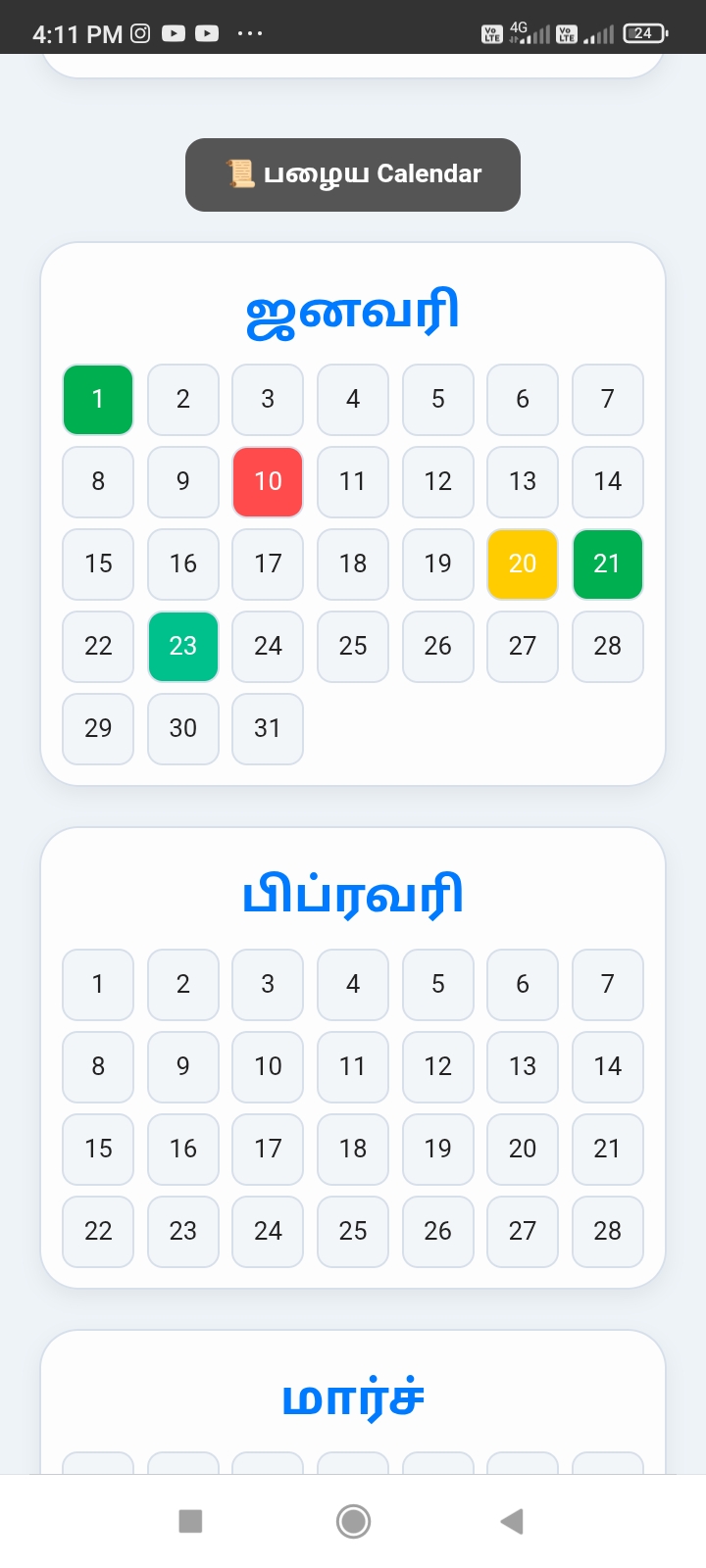
Task: Choose the yellow date 20 in January
Action: (523, 563)
